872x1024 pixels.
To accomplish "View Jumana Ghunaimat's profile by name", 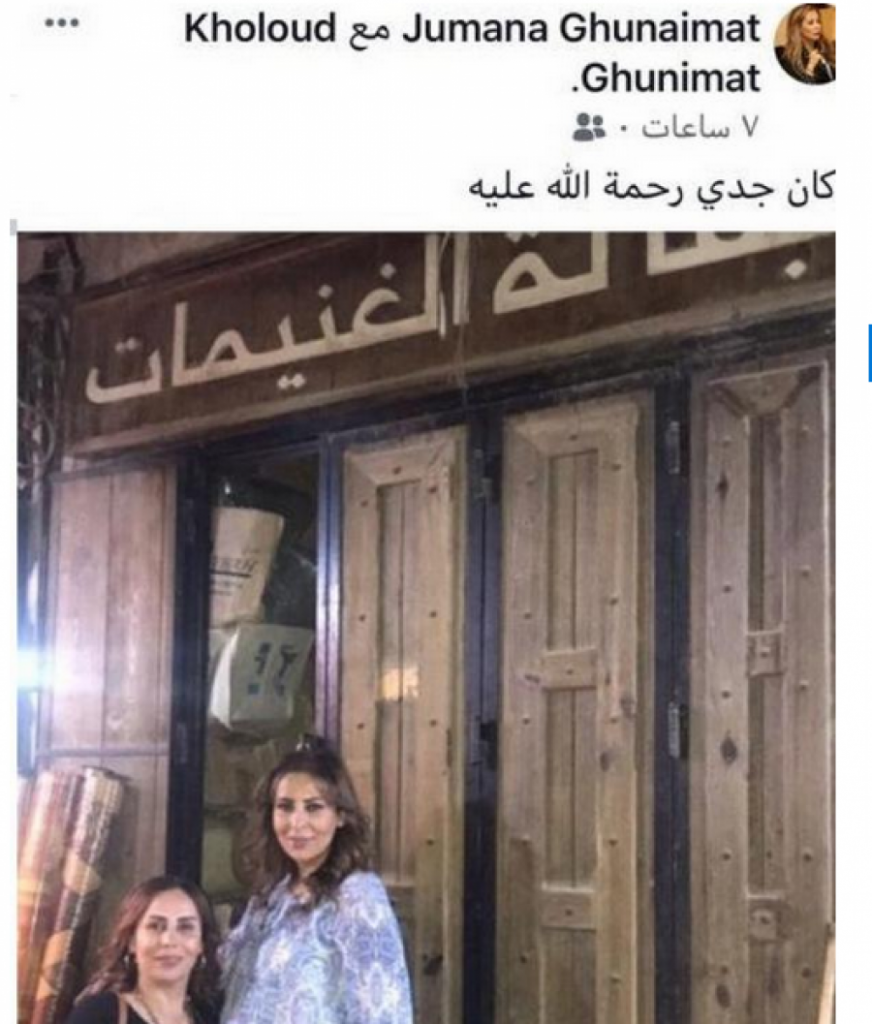I will [582, 29].
